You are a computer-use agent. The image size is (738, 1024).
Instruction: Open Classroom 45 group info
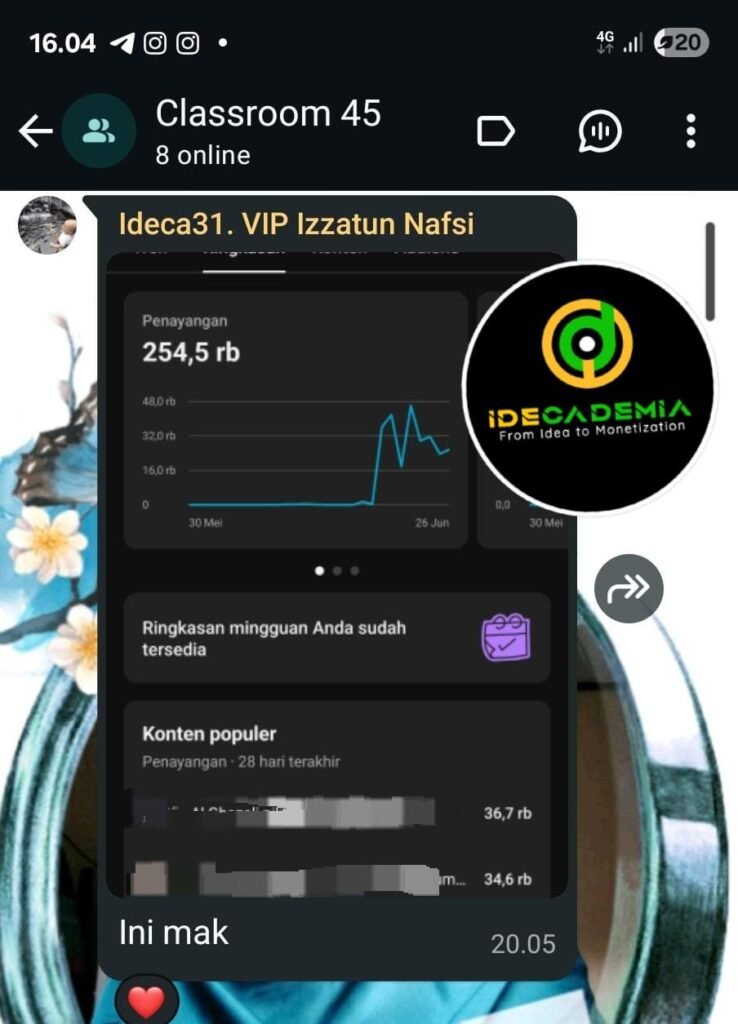tap(268, 131)
